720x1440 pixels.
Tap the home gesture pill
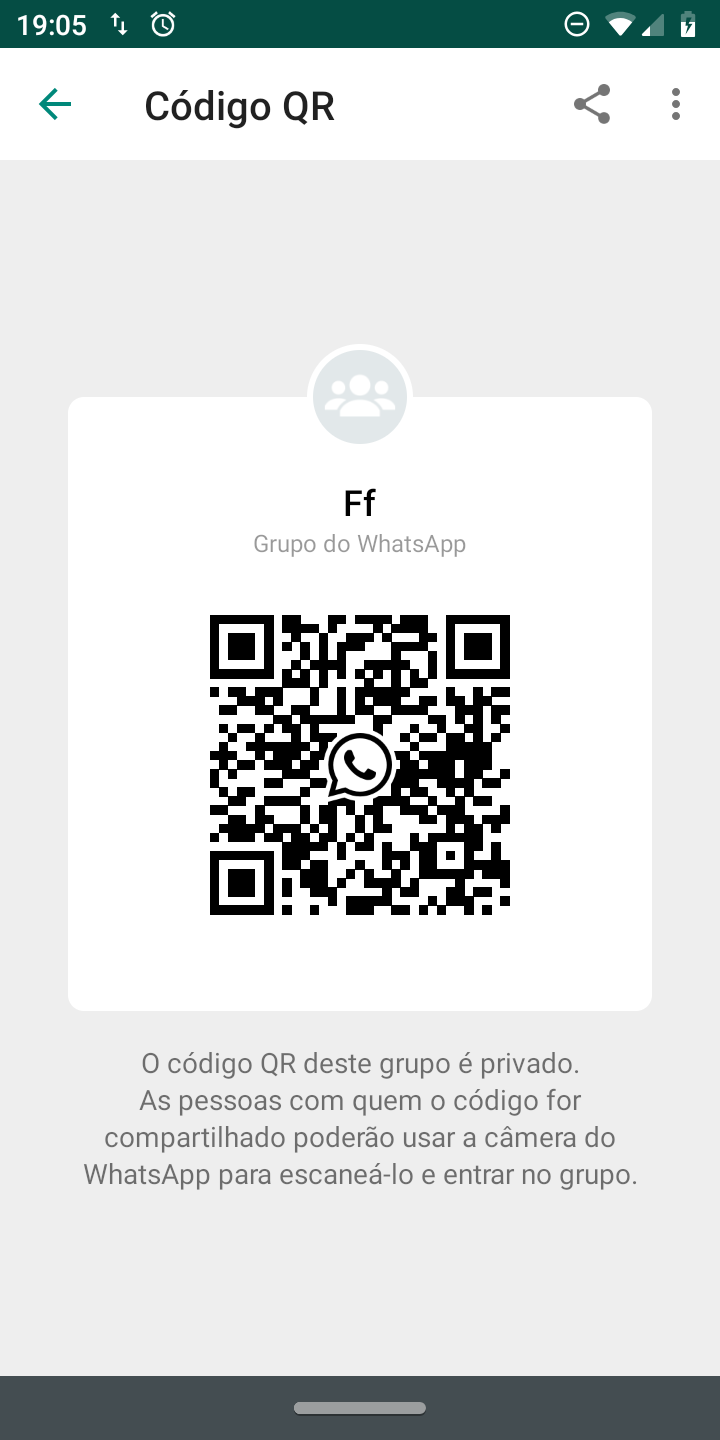click(x=360, y=1408)
